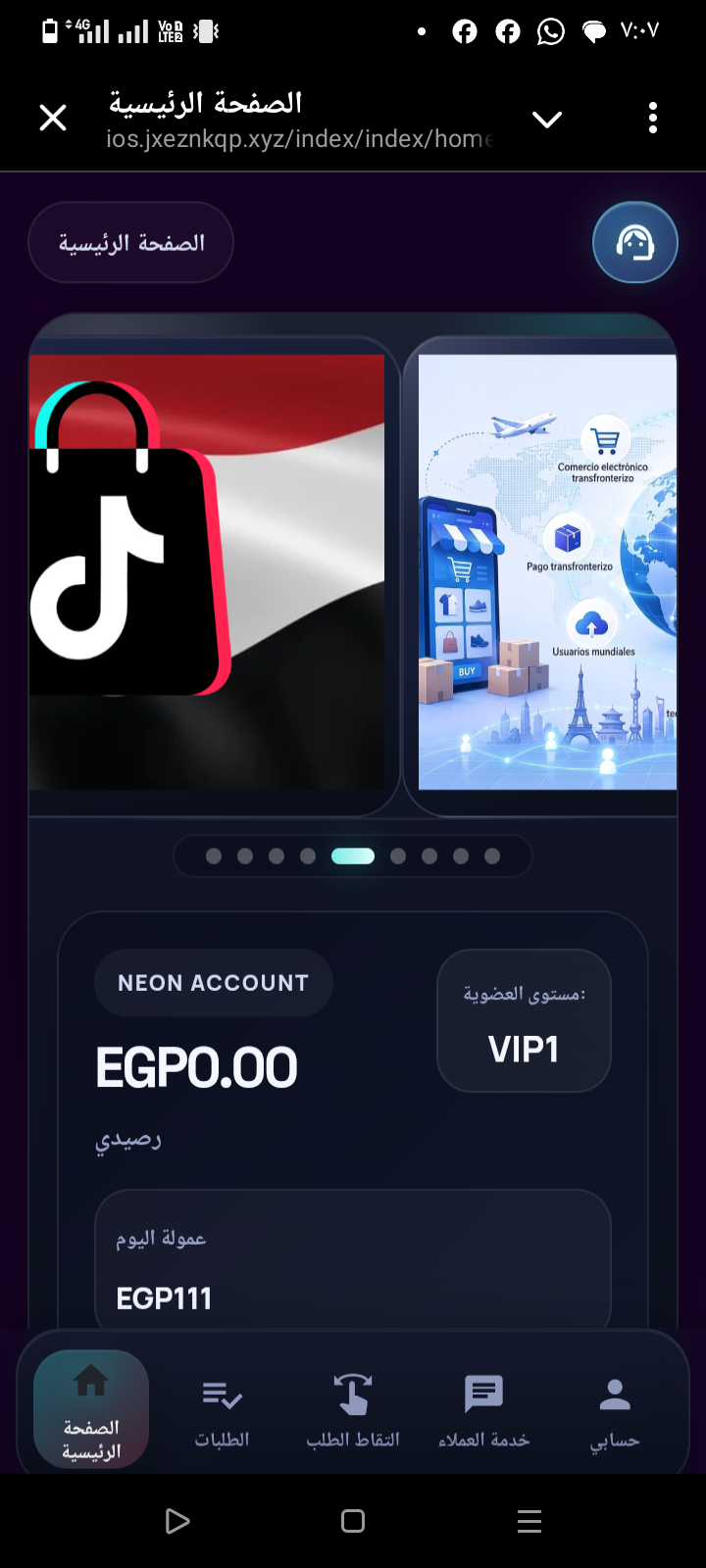Tap the الصفحة الرئيسية pill at top
This screenshot has width=706, height=1568.
coord(130,242)
